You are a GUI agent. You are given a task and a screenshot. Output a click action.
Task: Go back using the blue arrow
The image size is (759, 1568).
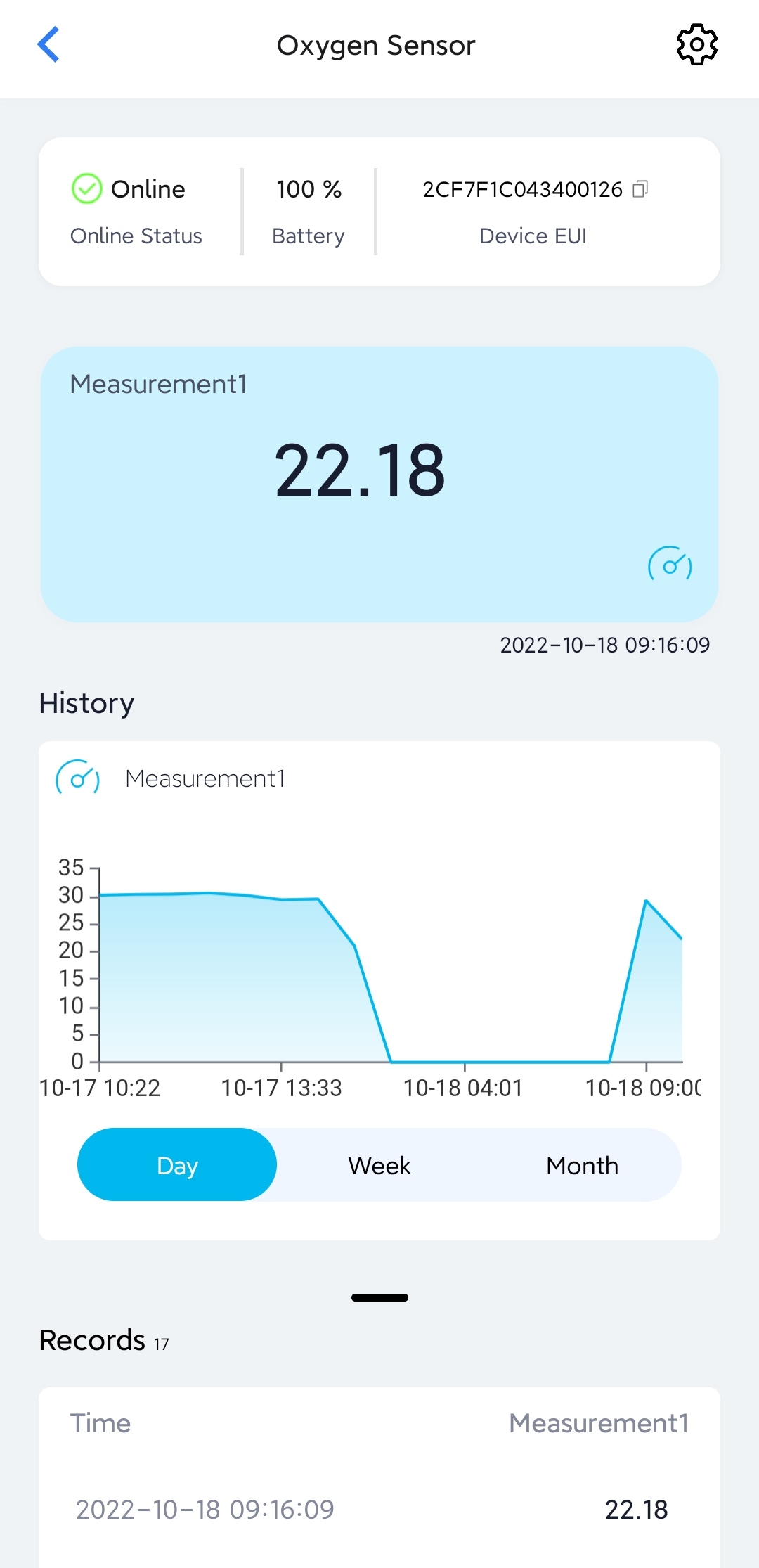(48, 45)
